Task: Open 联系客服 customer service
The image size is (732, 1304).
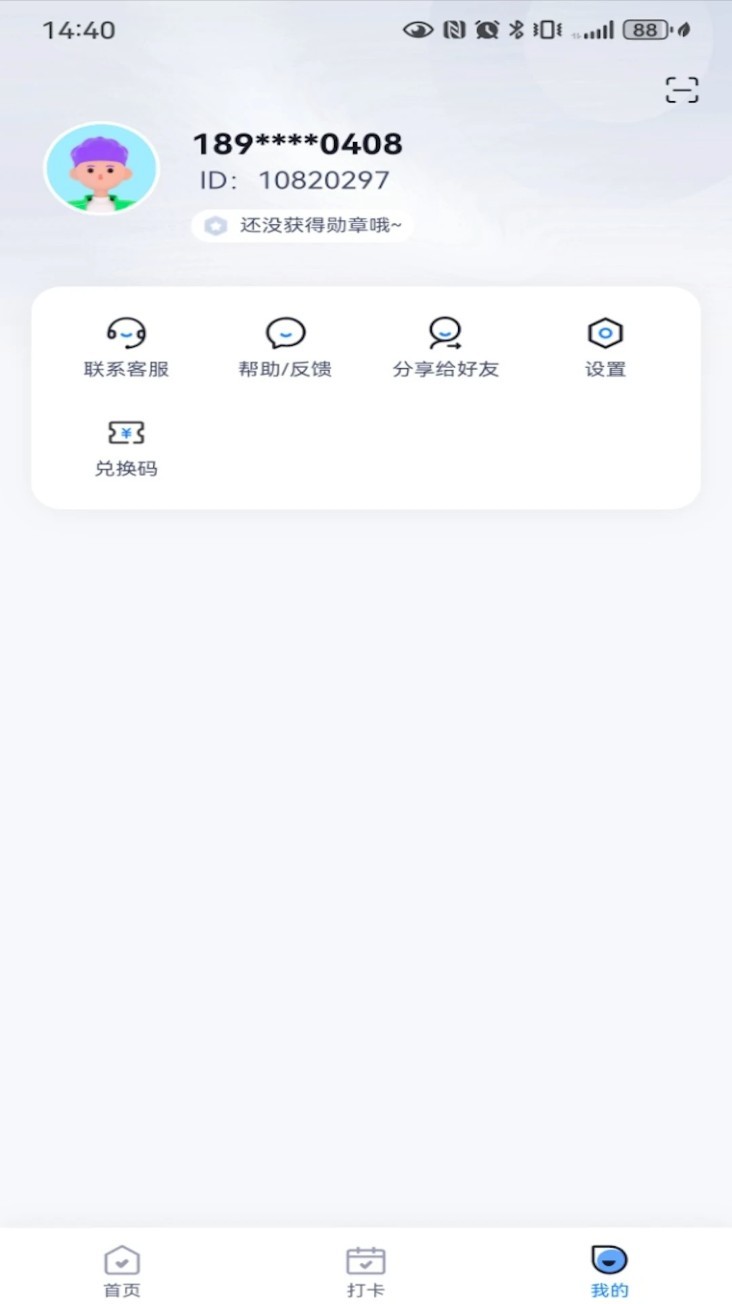Action: click(127, 345)
